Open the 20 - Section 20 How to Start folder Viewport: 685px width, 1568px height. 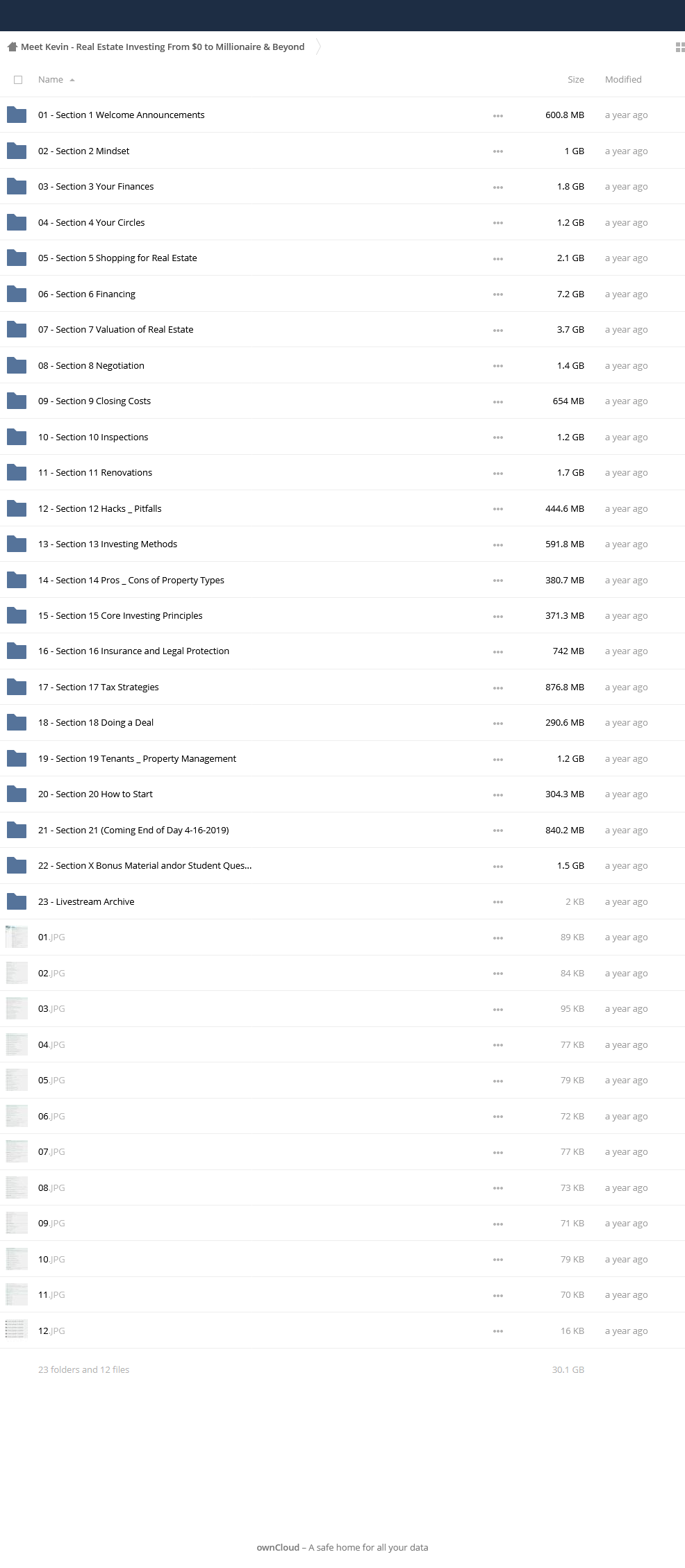[95, 794]
